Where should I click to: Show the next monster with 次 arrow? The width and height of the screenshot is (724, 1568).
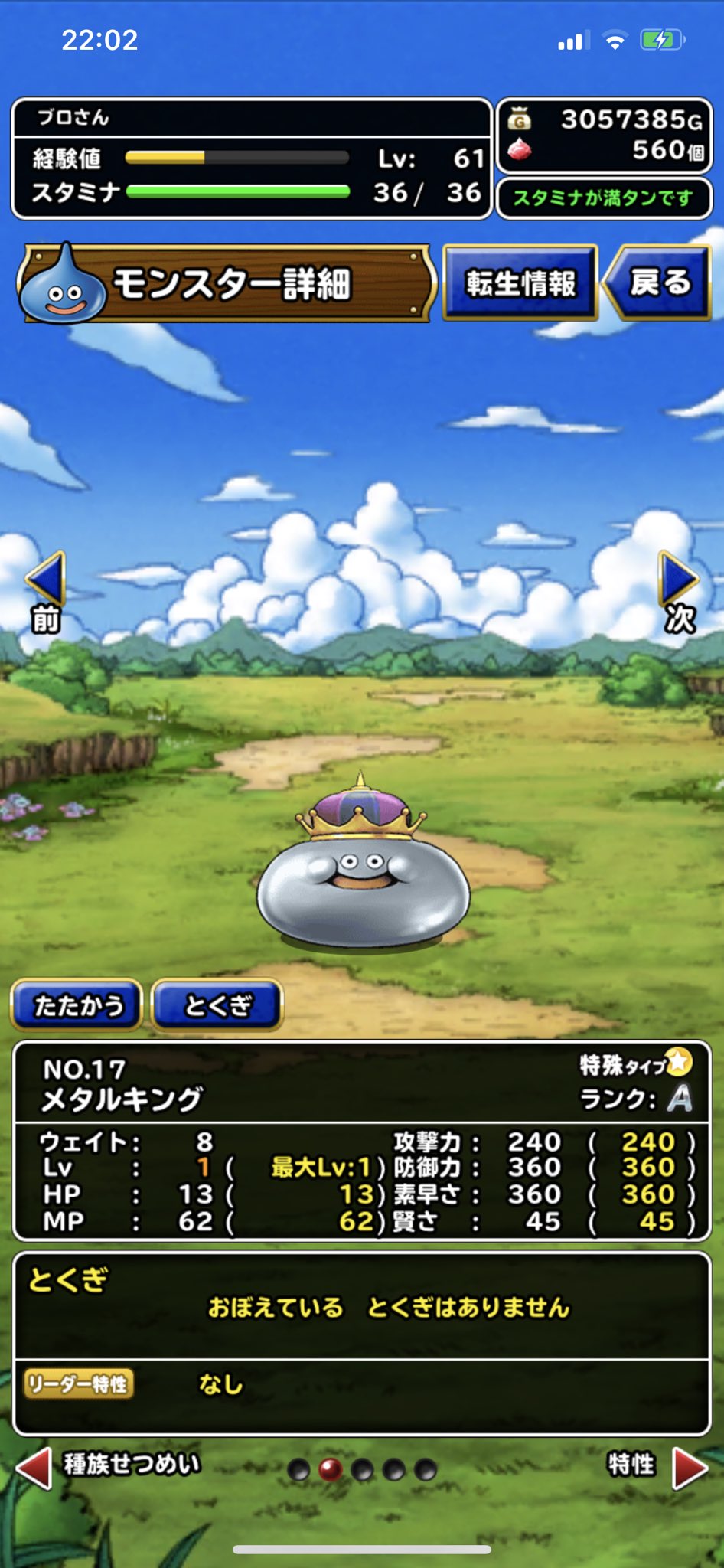coord(679,592)
